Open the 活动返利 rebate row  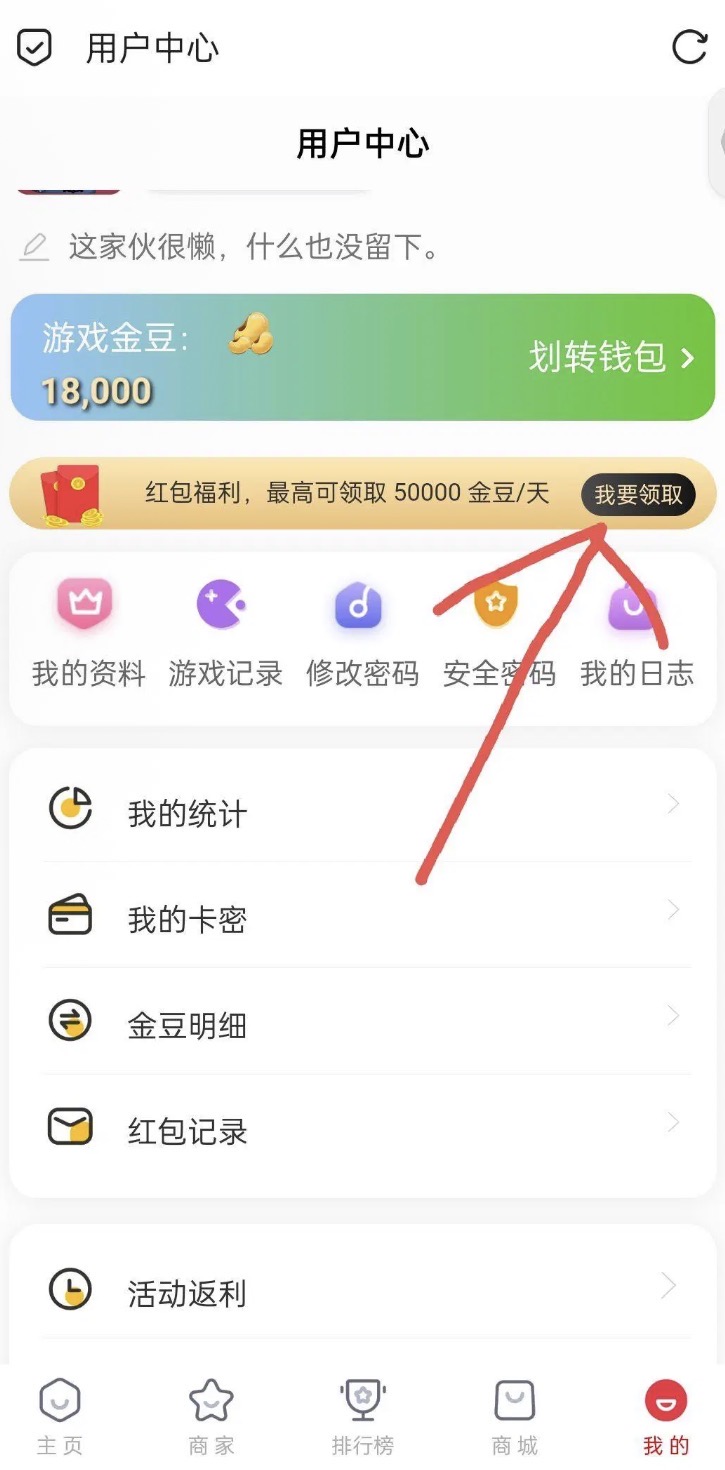pyautogui.click(x=364, y=1293)
